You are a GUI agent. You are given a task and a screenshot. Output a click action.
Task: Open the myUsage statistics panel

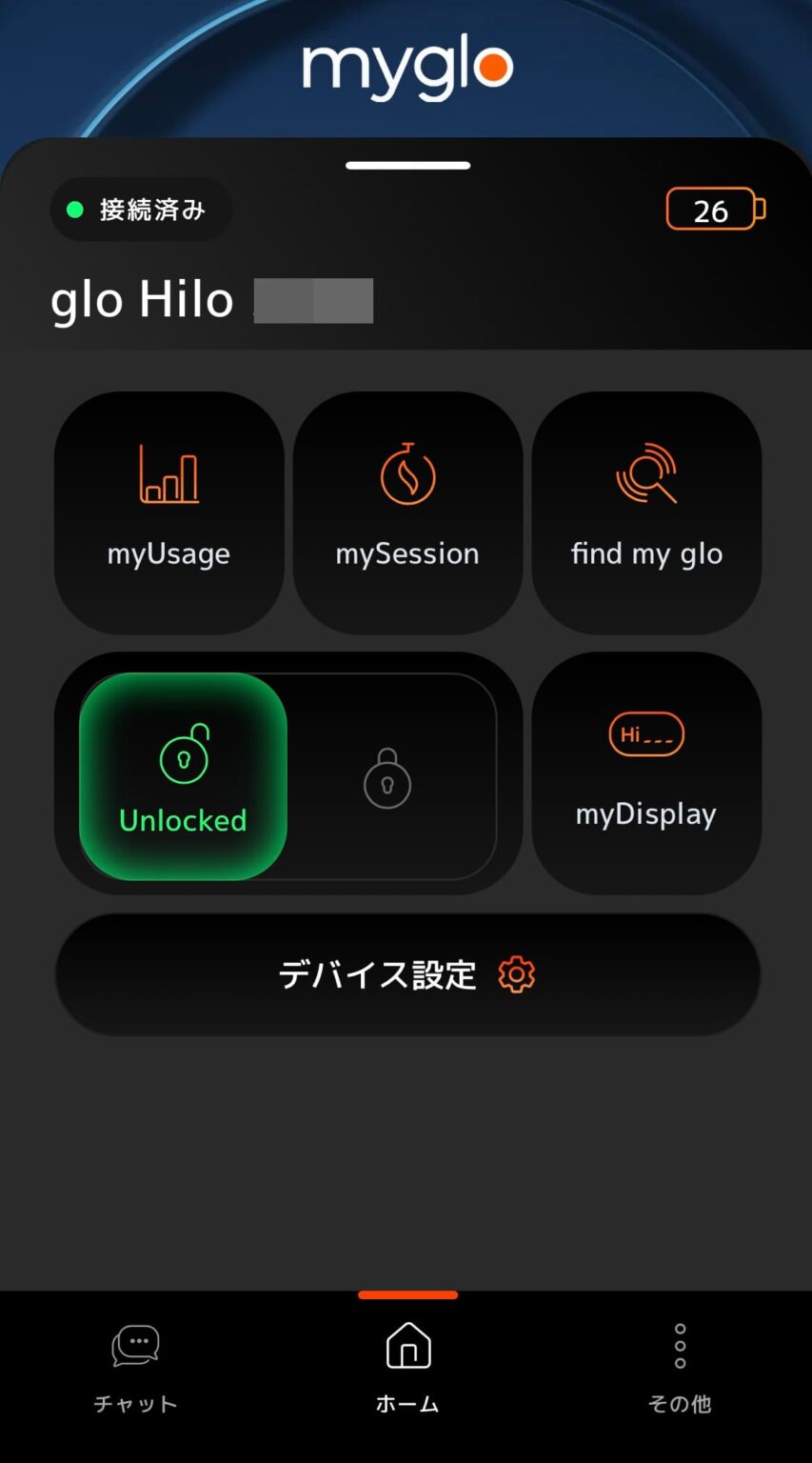pyautogui.click(x=168, y=514)
